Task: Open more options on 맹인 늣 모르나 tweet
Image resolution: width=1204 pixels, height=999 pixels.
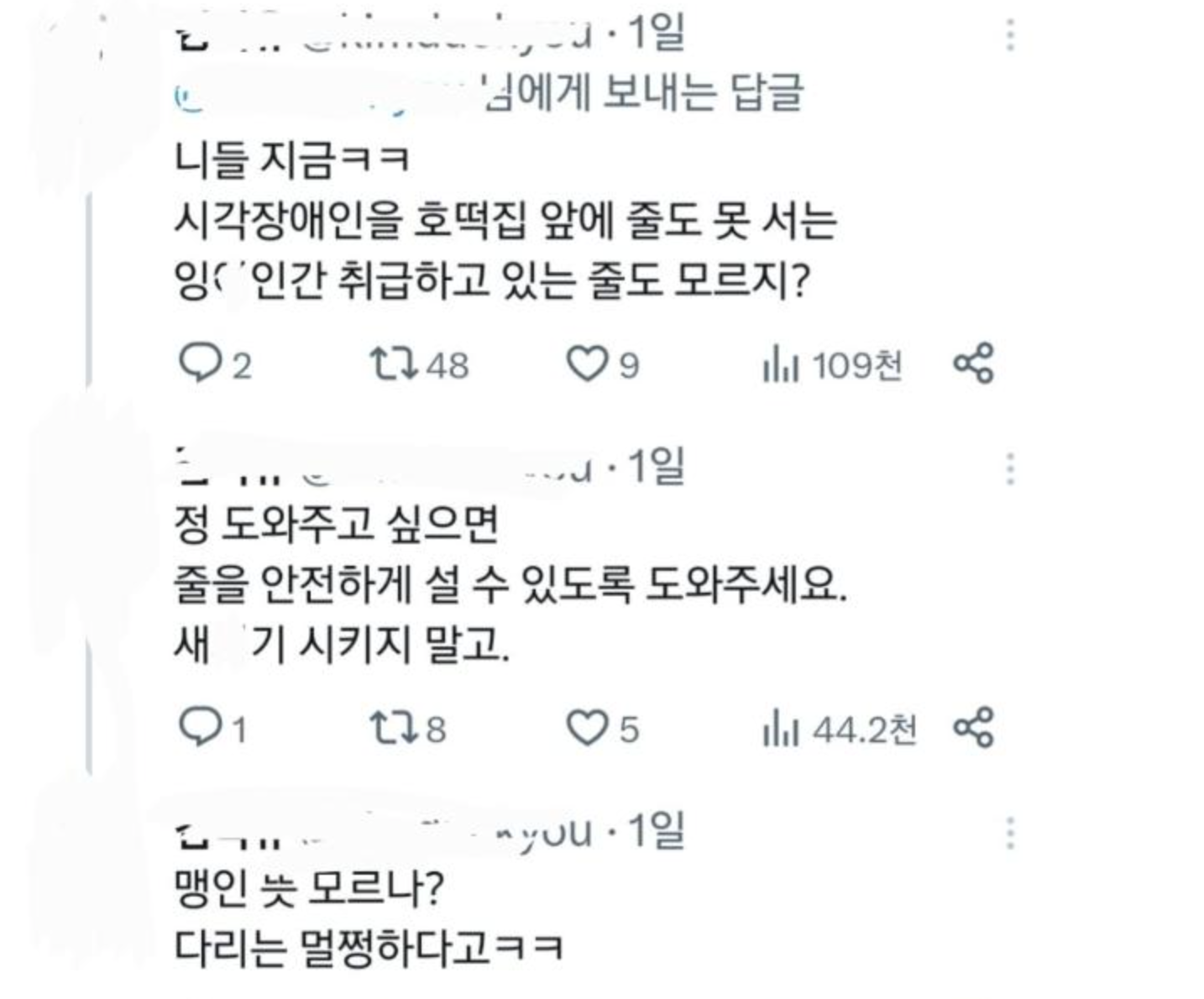Action: point(1010,834)
